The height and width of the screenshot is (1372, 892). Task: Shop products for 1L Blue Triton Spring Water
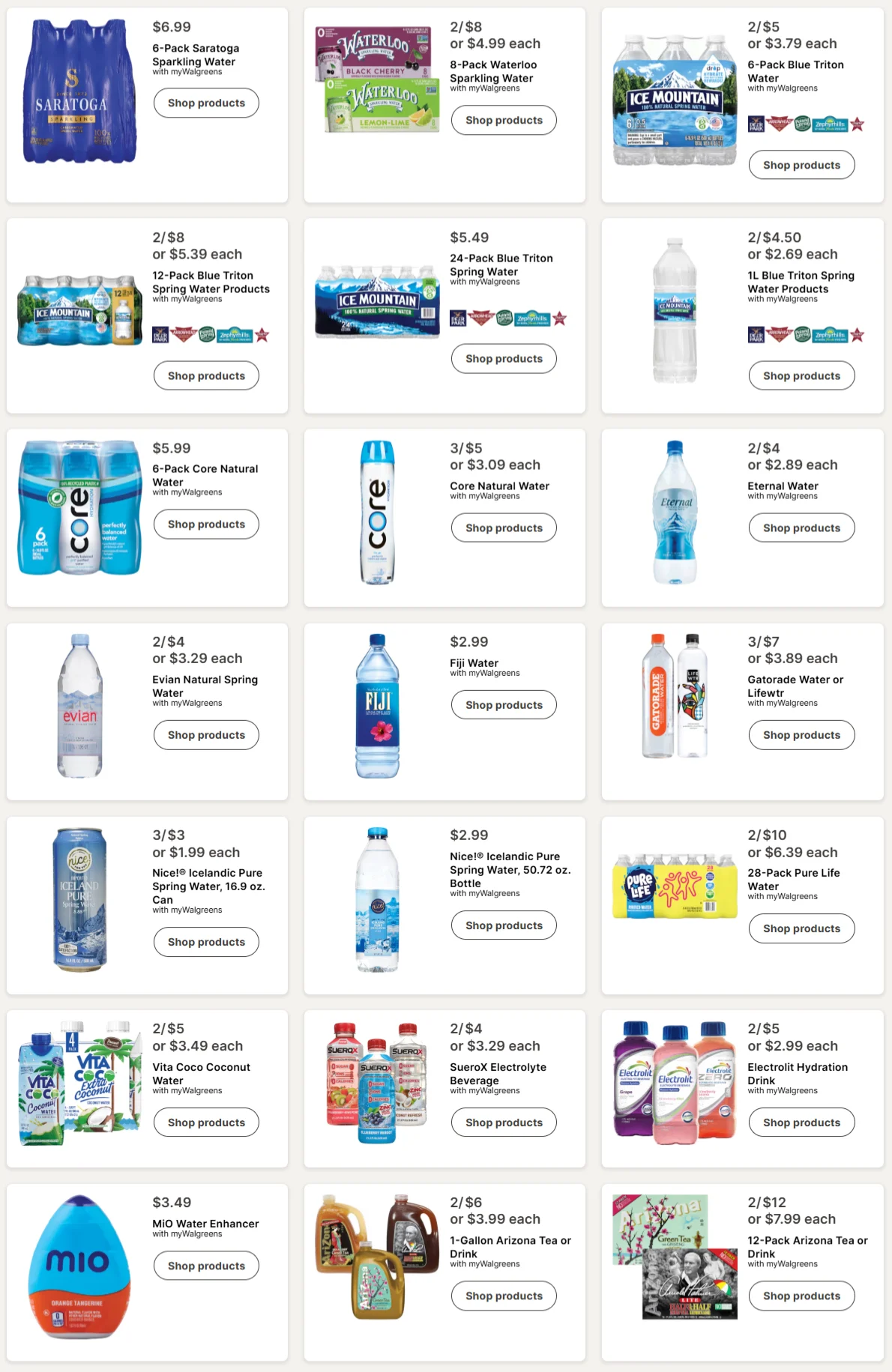click(801, 375)
